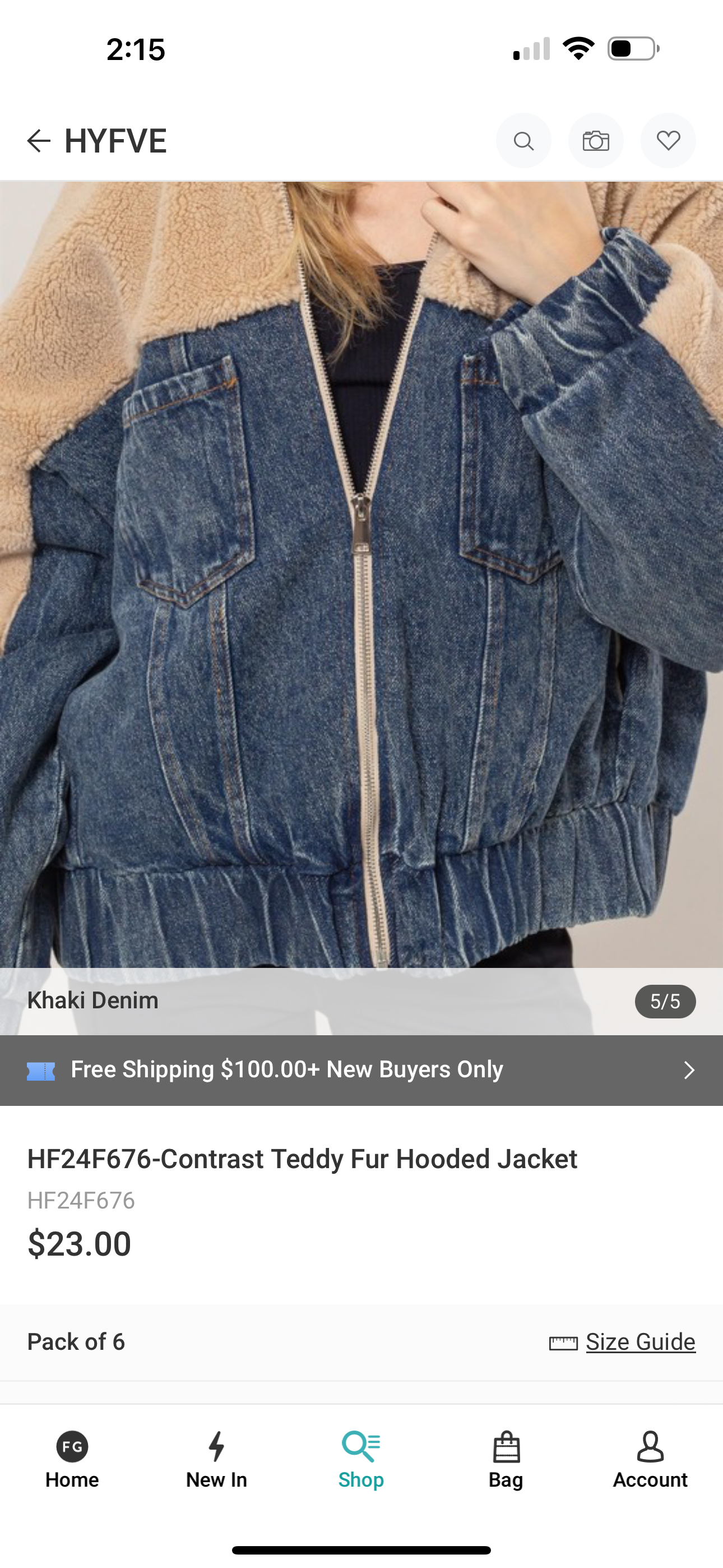Open the Free Shipping banner
Screen dimensions: 723x1568
361,1070
